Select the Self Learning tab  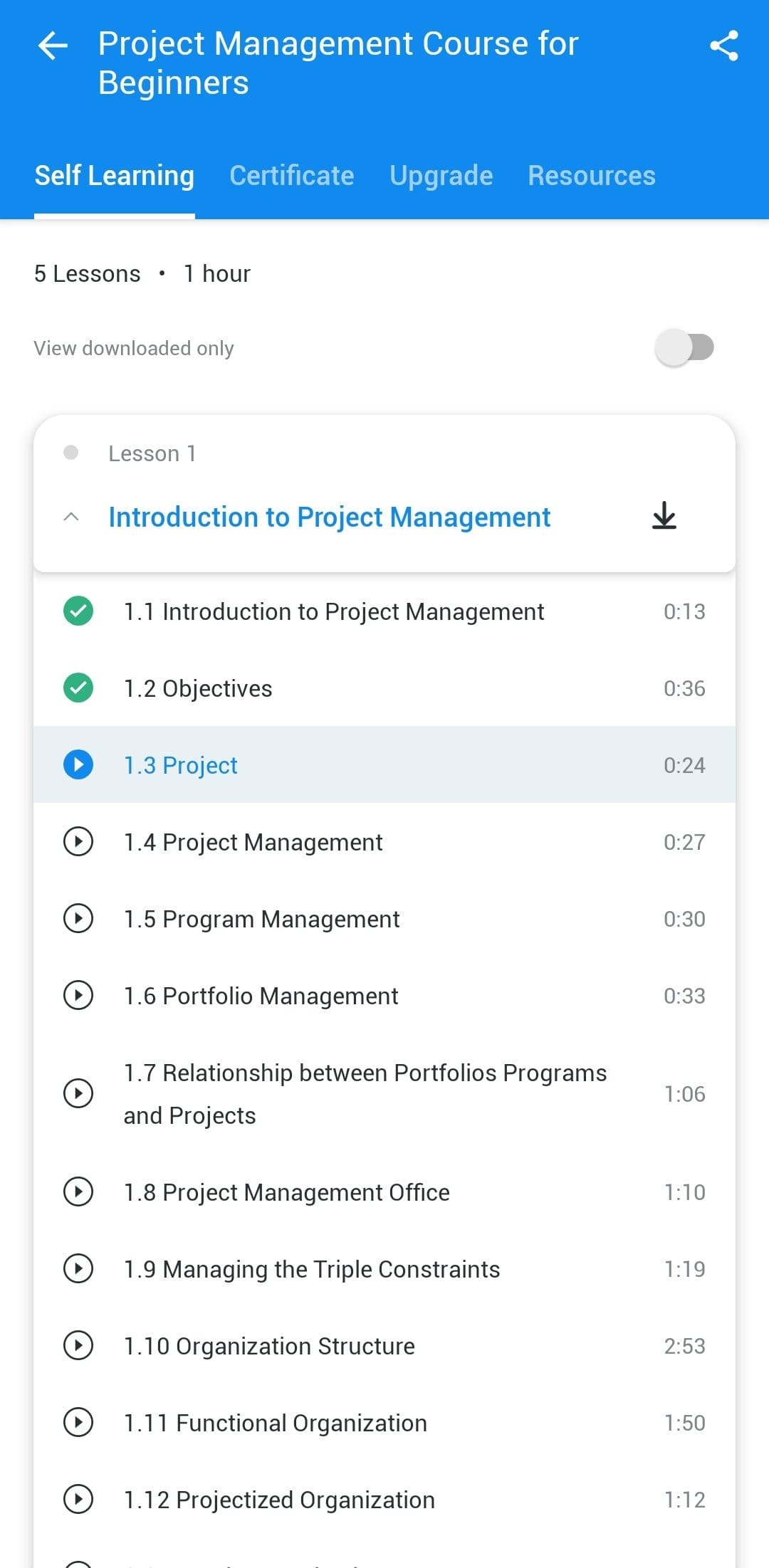tap(115, 175)
